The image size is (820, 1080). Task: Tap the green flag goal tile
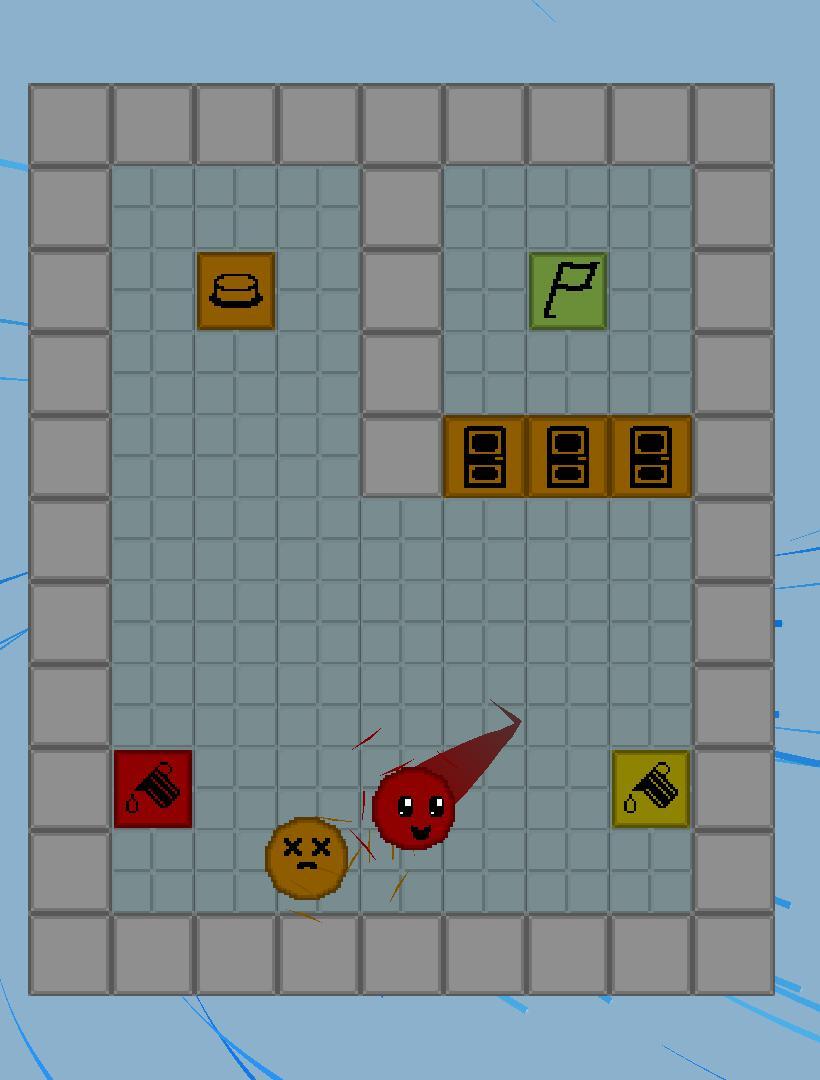tap(568, 291)
